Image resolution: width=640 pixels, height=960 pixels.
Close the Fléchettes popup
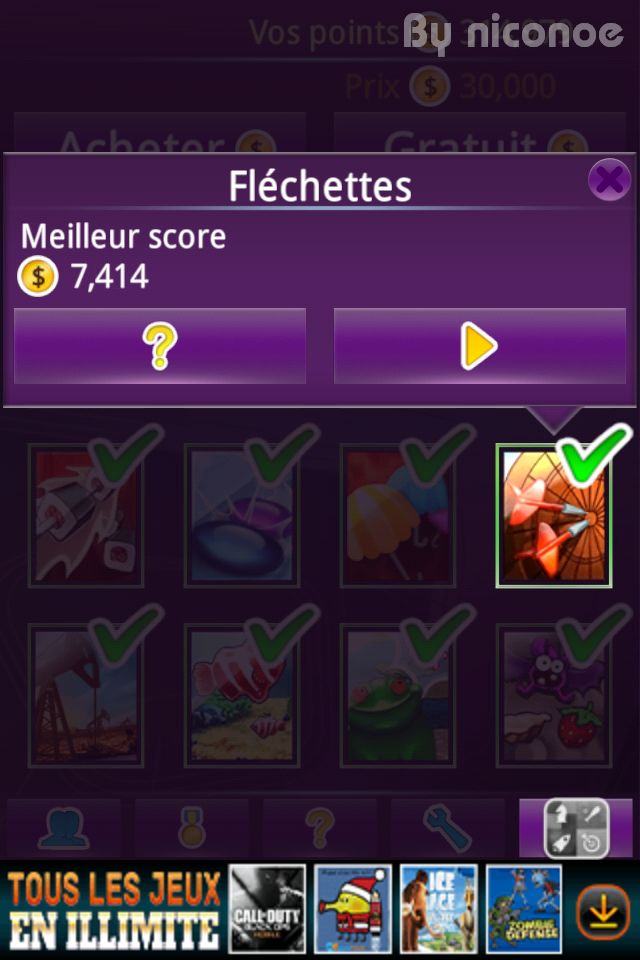(608, 180)
